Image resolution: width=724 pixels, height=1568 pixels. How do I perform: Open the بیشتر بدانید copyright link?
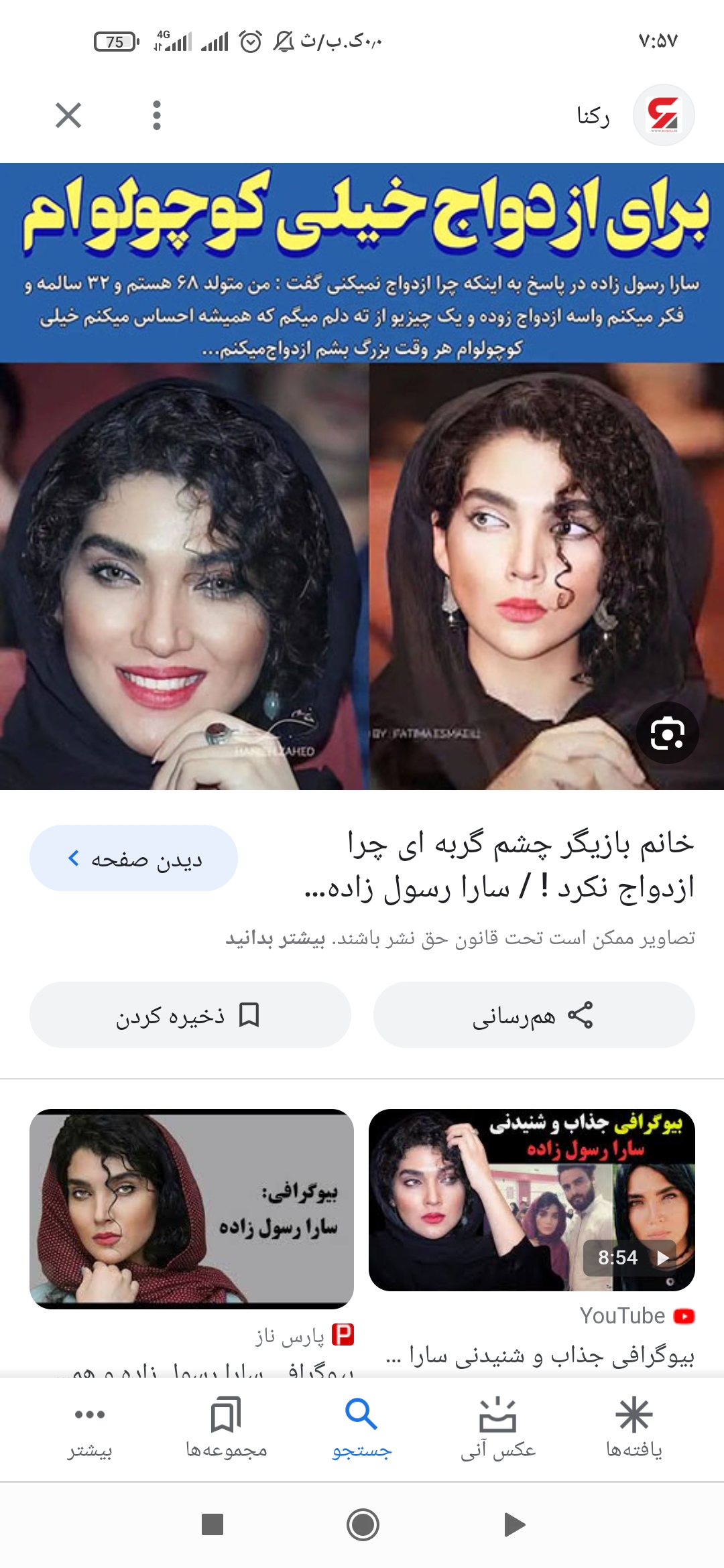tap(276, 939)
